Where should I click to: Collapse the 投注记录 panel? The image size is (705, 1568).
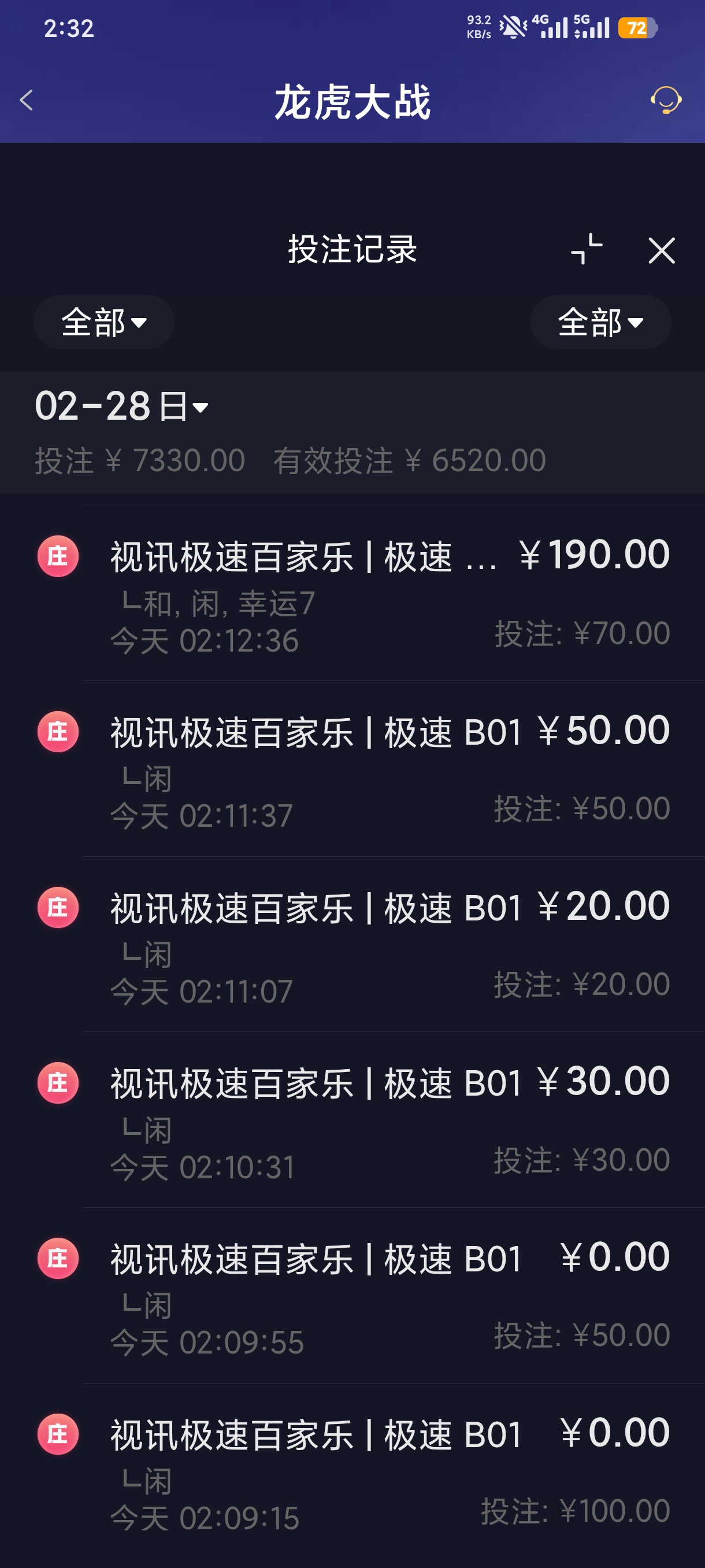coord(587,250)
